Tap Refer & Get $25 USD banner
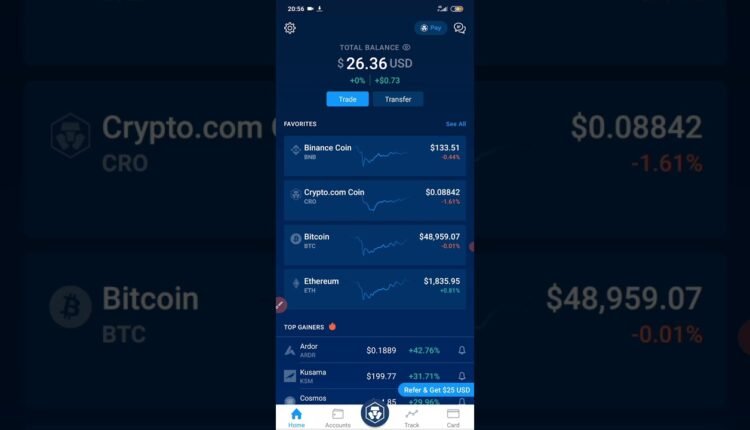750x430 pixels. click(436, 390)
